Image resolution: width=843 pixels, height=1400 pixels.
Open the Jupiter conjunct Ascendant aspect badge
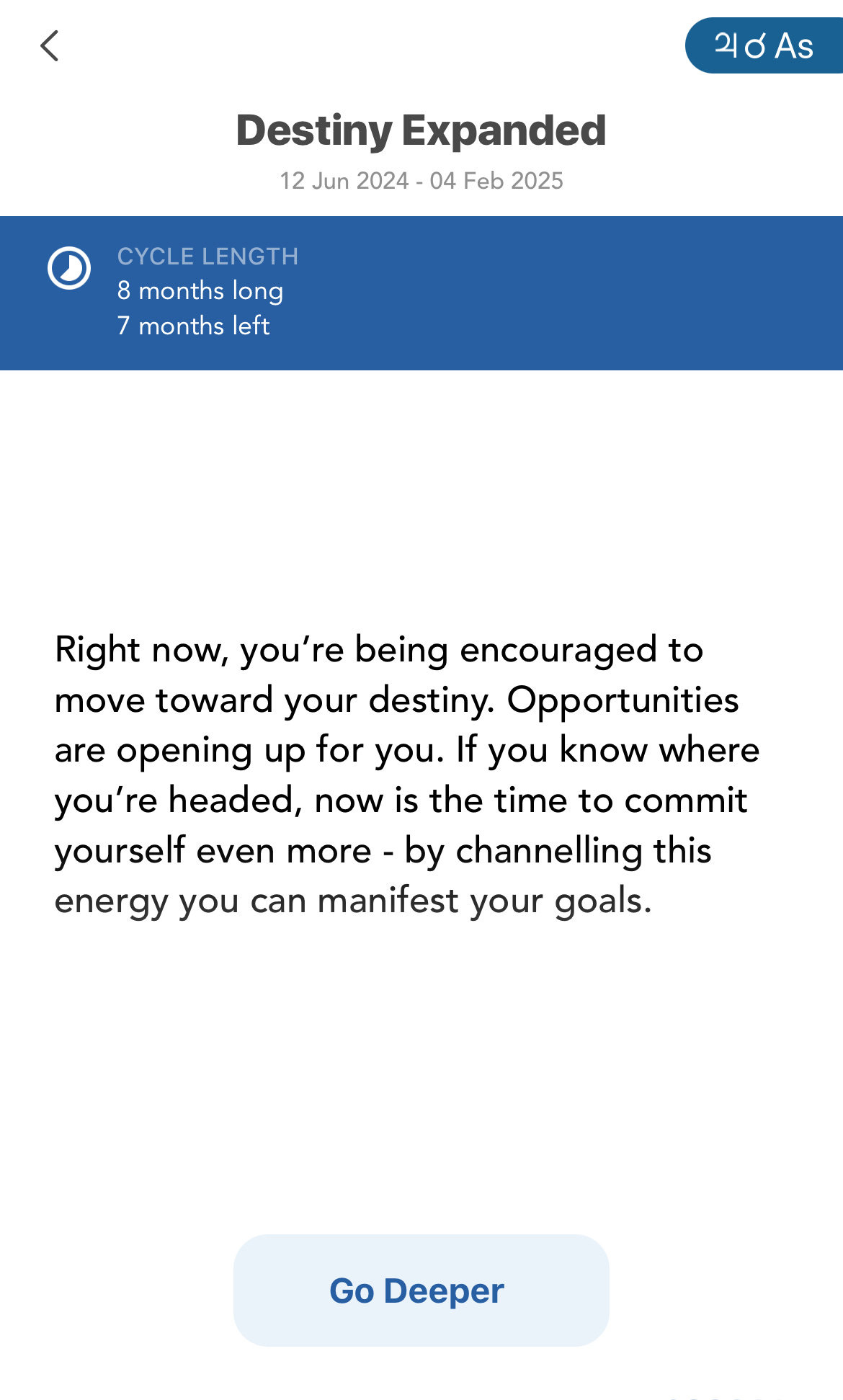[x=764, y=45]
